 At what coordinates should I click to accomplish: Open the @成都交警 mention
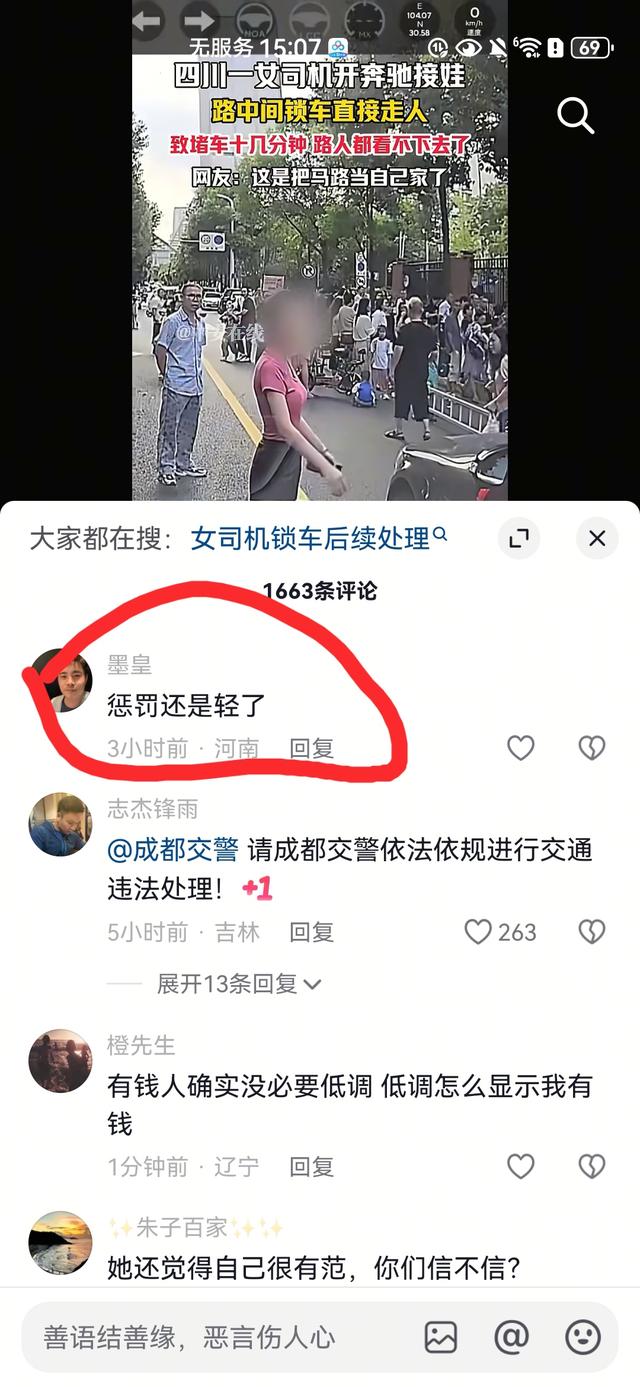tap(173, 850)
